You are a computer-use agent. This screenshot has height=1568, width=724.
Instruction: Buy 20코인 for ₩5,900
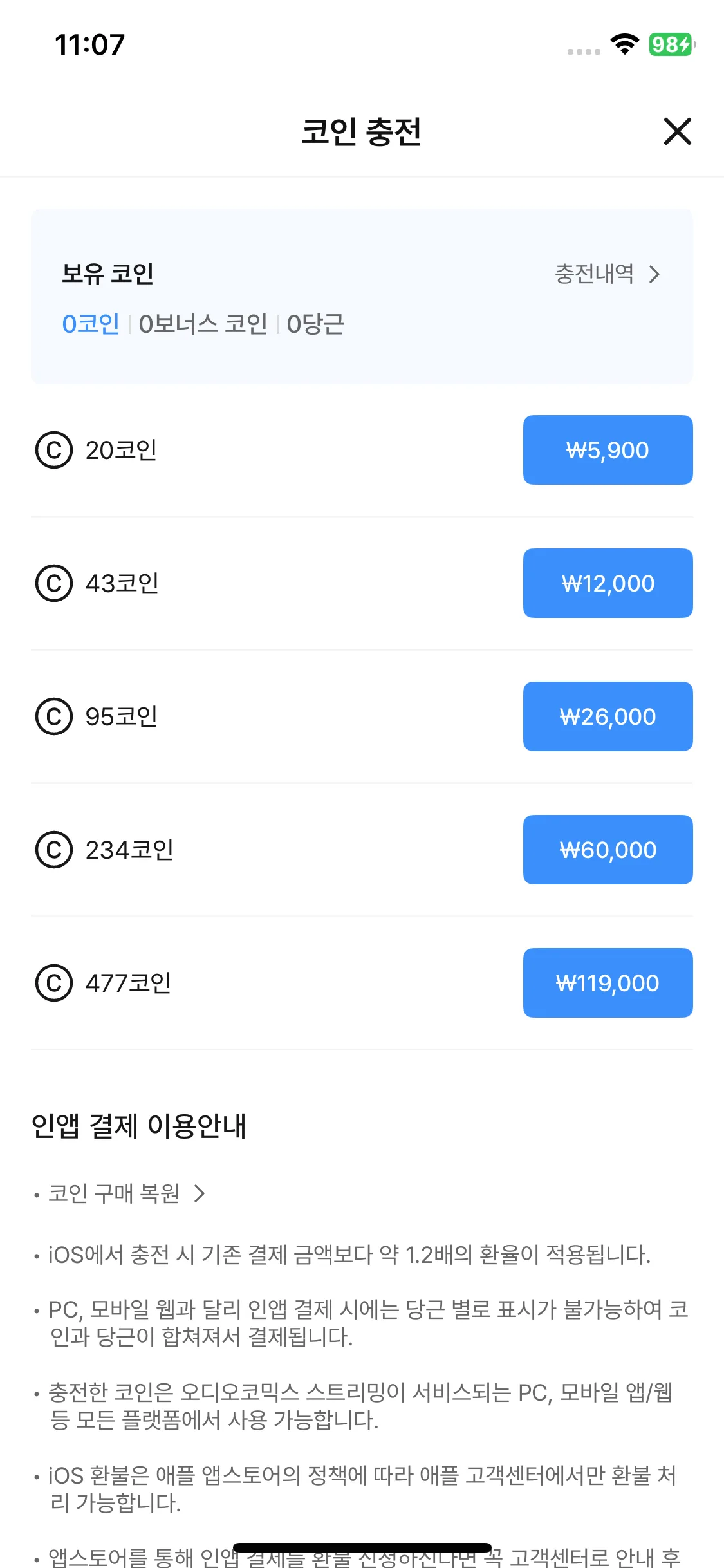click(x=608, y=450)
